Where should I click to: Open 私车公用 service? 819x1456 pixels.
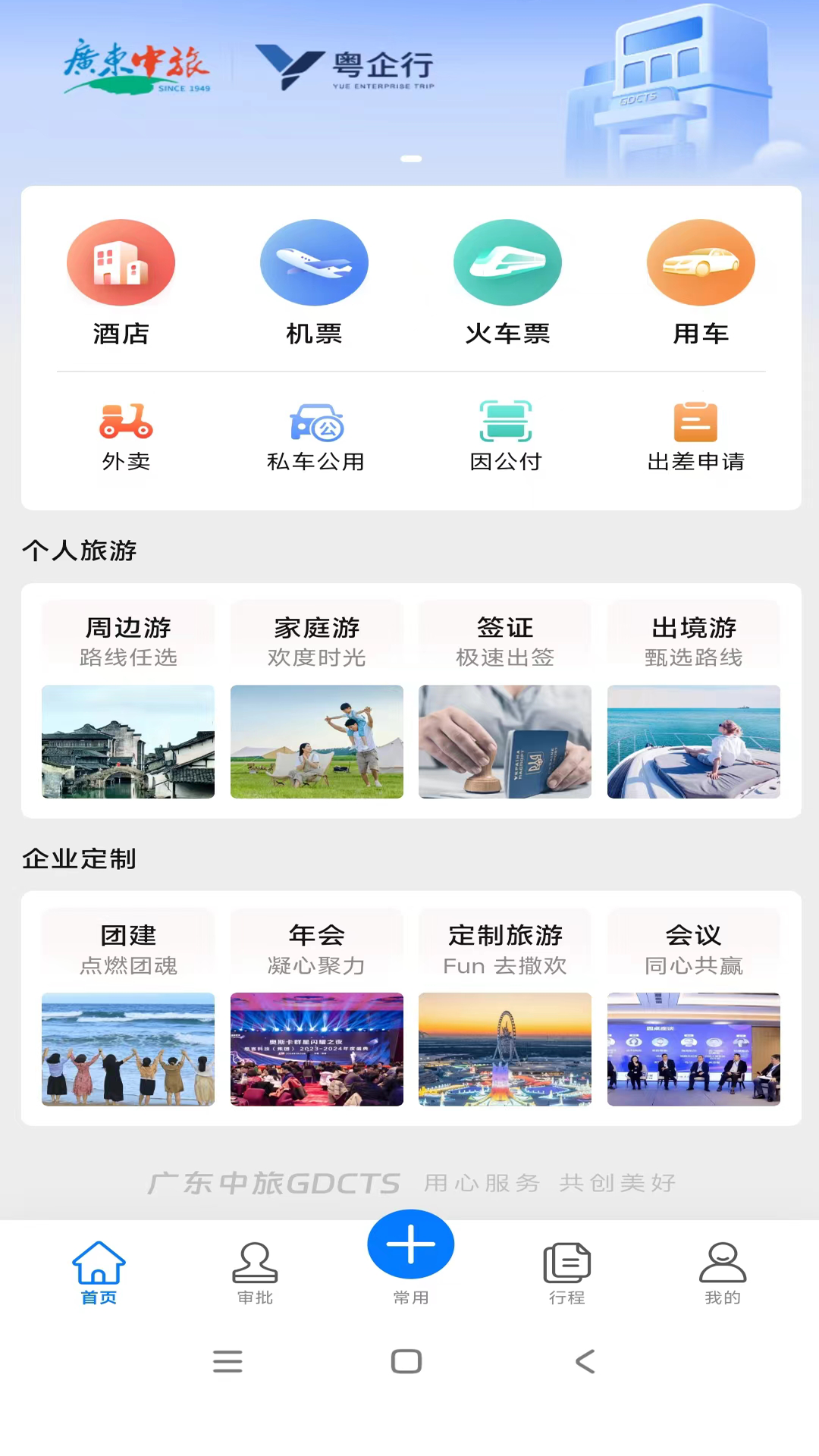pyautogui.click(x=316, y=437)
